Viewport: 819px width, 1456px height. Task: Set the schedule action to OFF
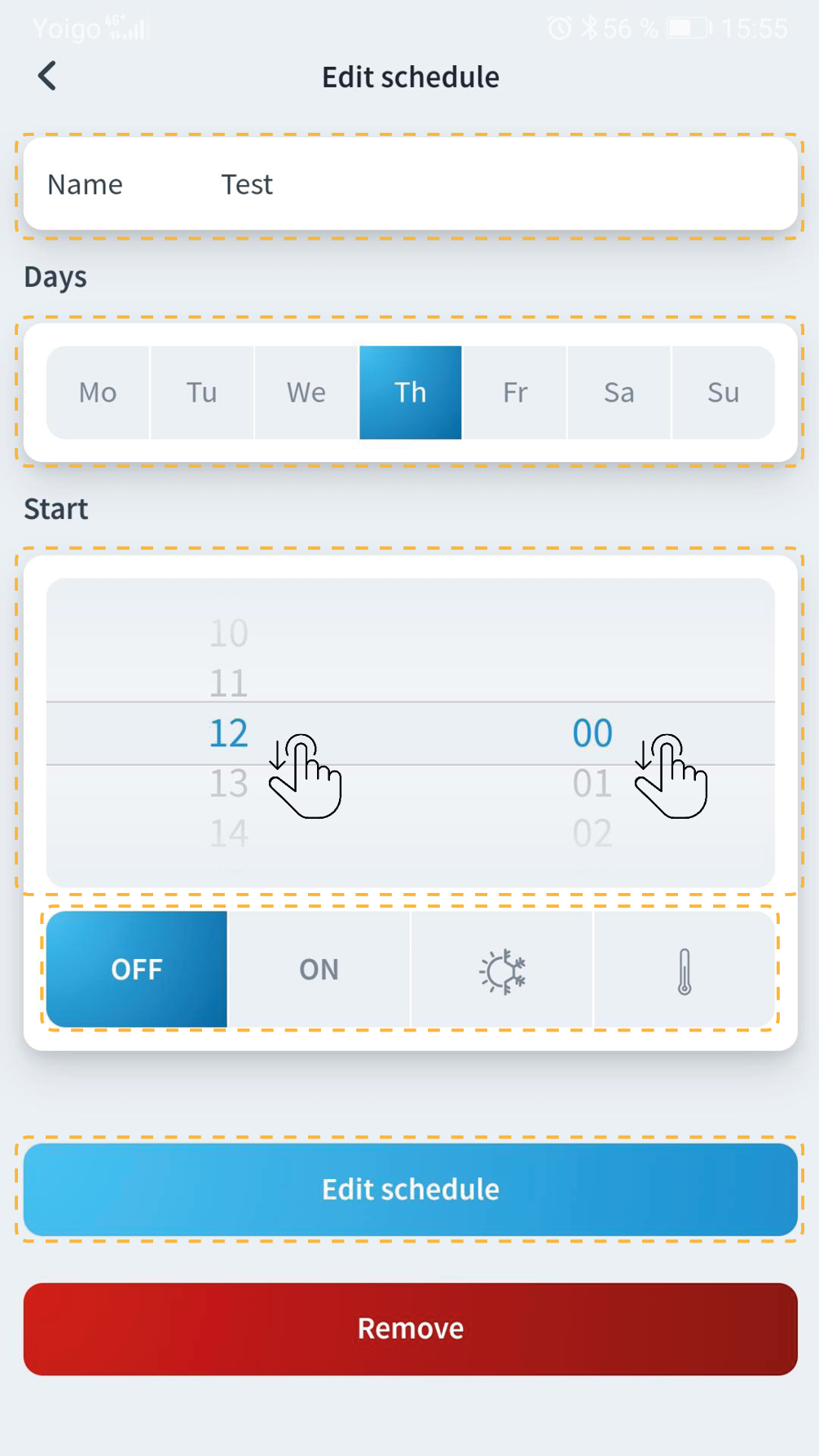coord(137,970)
